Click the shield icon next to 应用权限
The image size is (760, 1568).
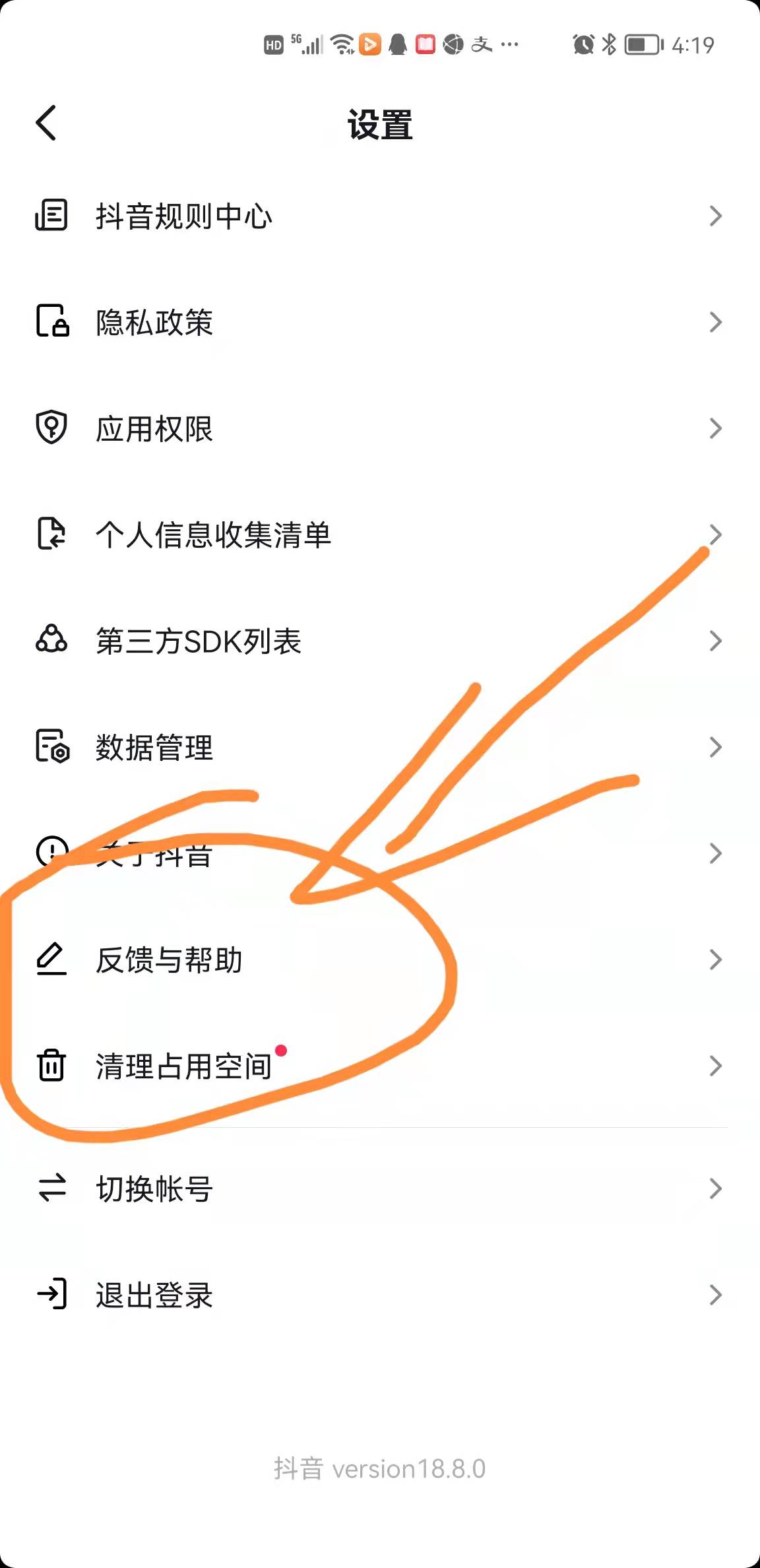coord(51,428)
